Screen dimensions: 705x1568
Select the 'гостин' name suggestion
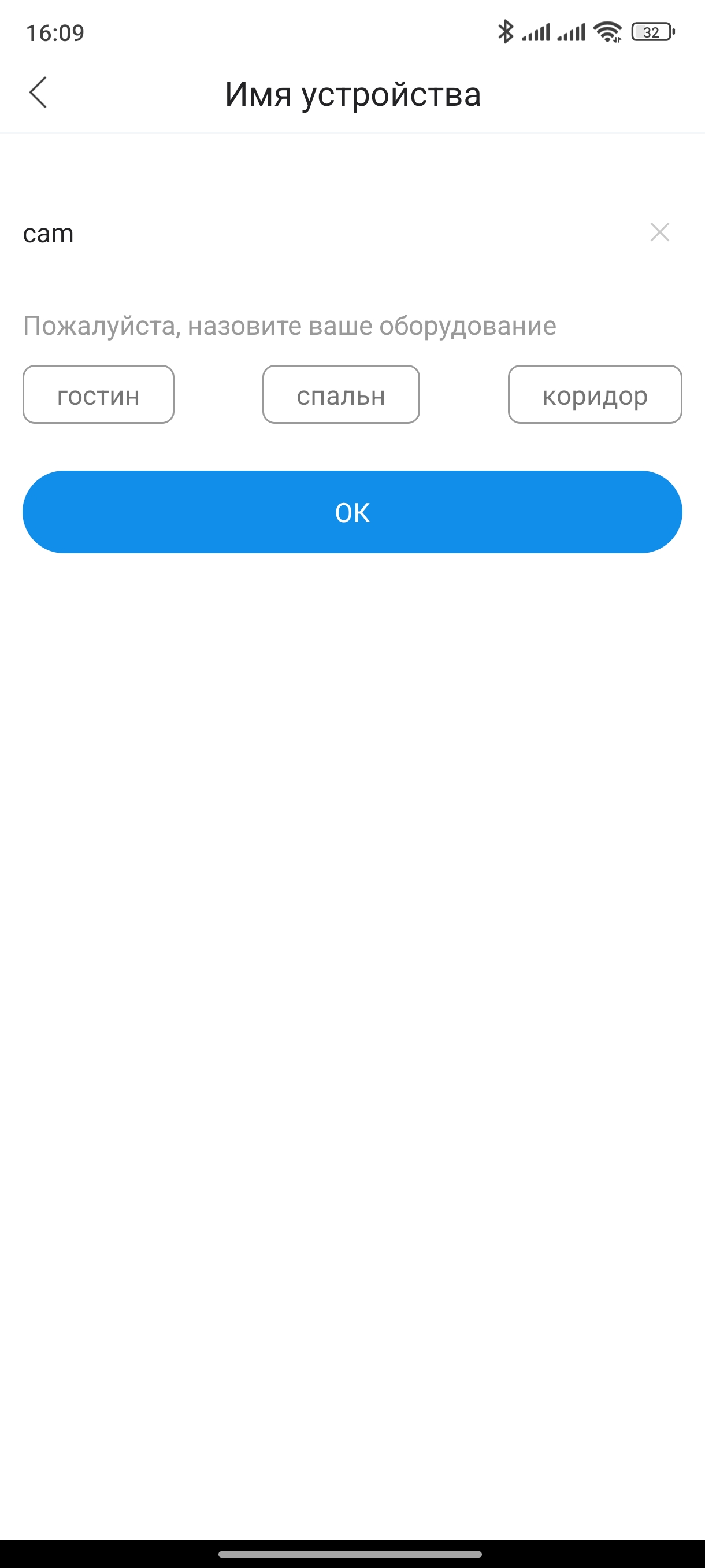point(99,394)
